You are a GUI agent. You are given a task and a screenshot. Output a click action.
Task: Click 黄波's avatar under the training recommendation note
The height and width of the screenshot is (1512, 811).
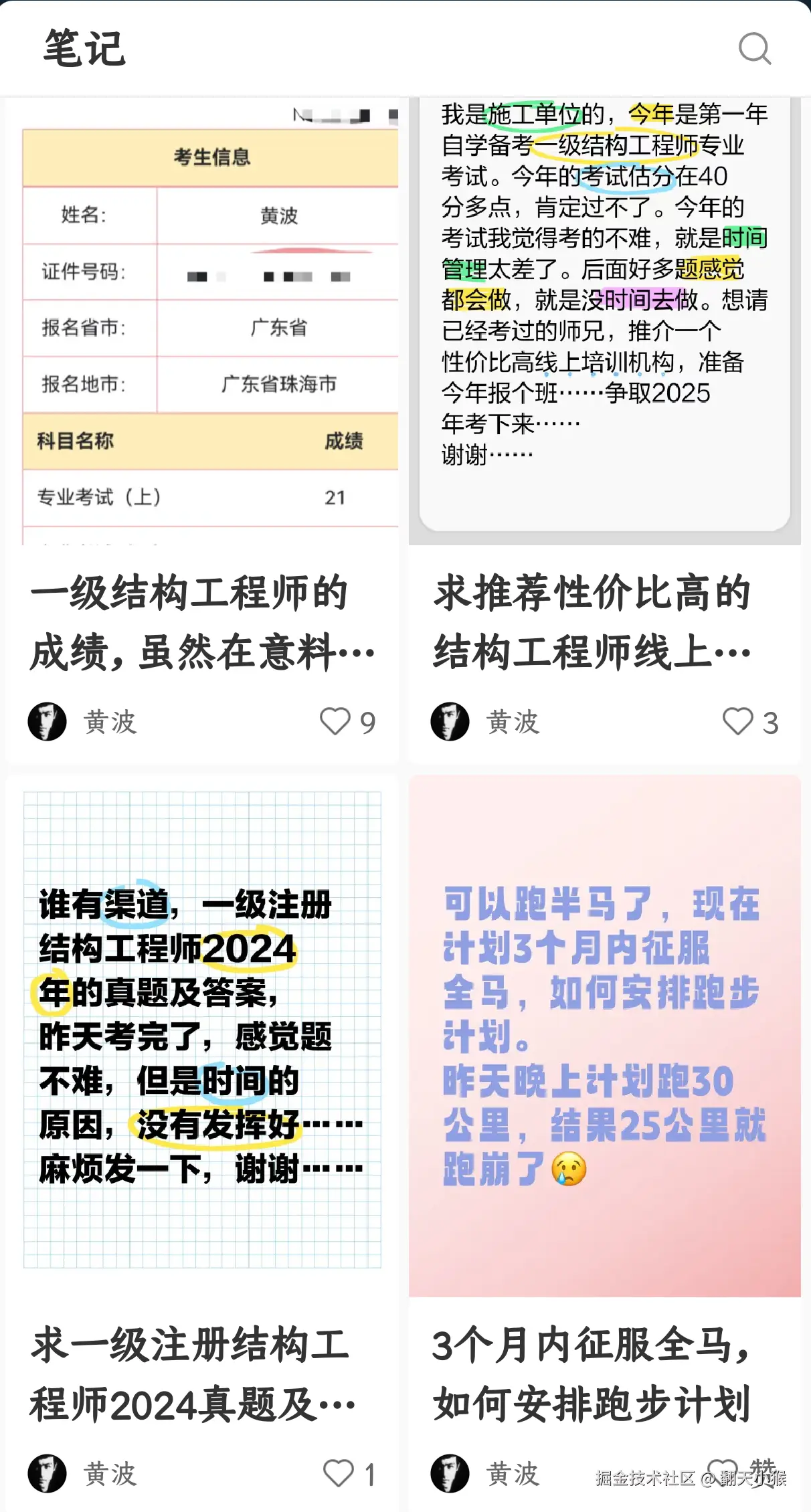(x=452, y=721)
